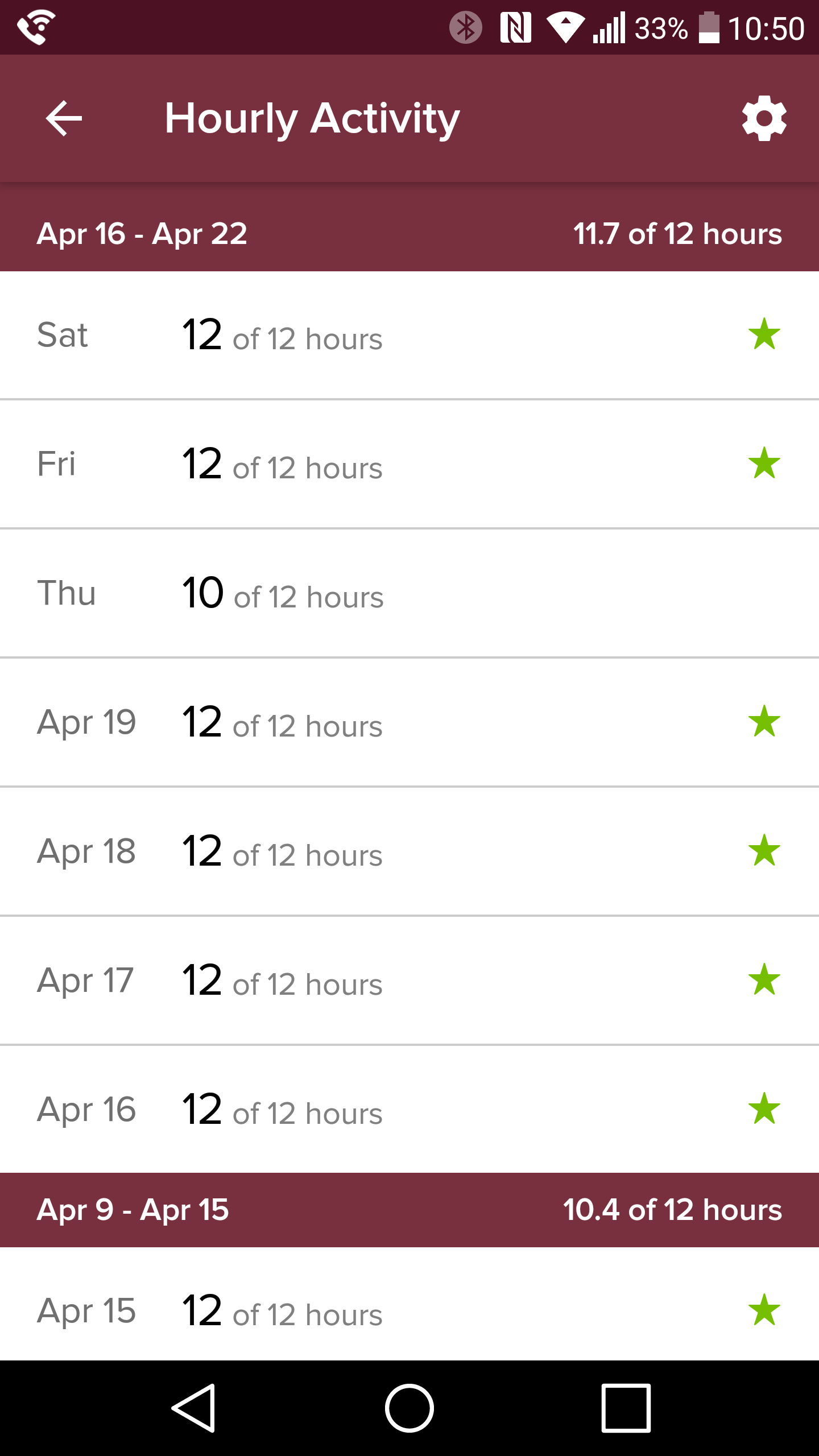Tap the system home button

point(409,1408)
